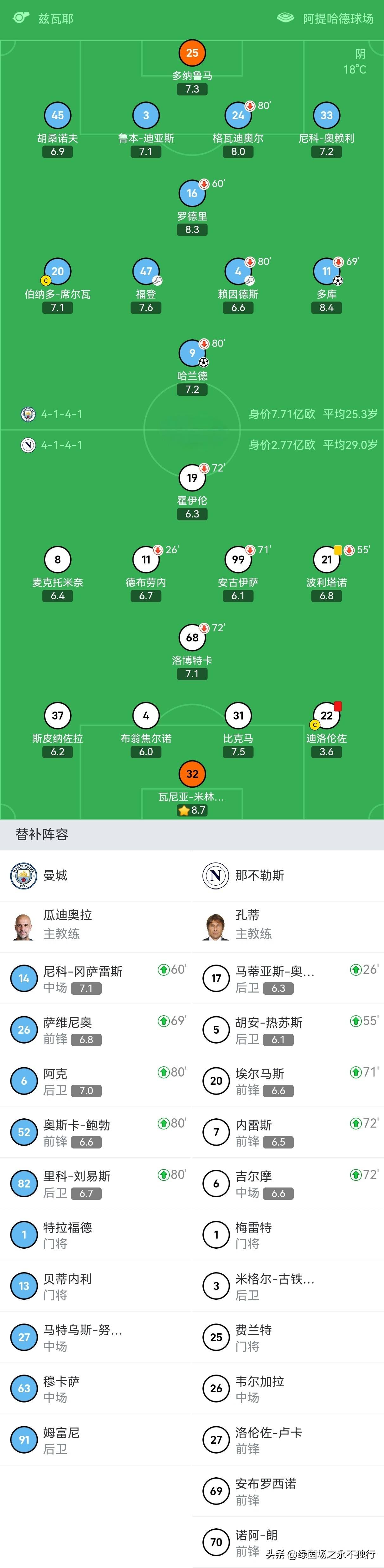
Task: Open substitute 内雷斯's row
Action: point(253,1132)
